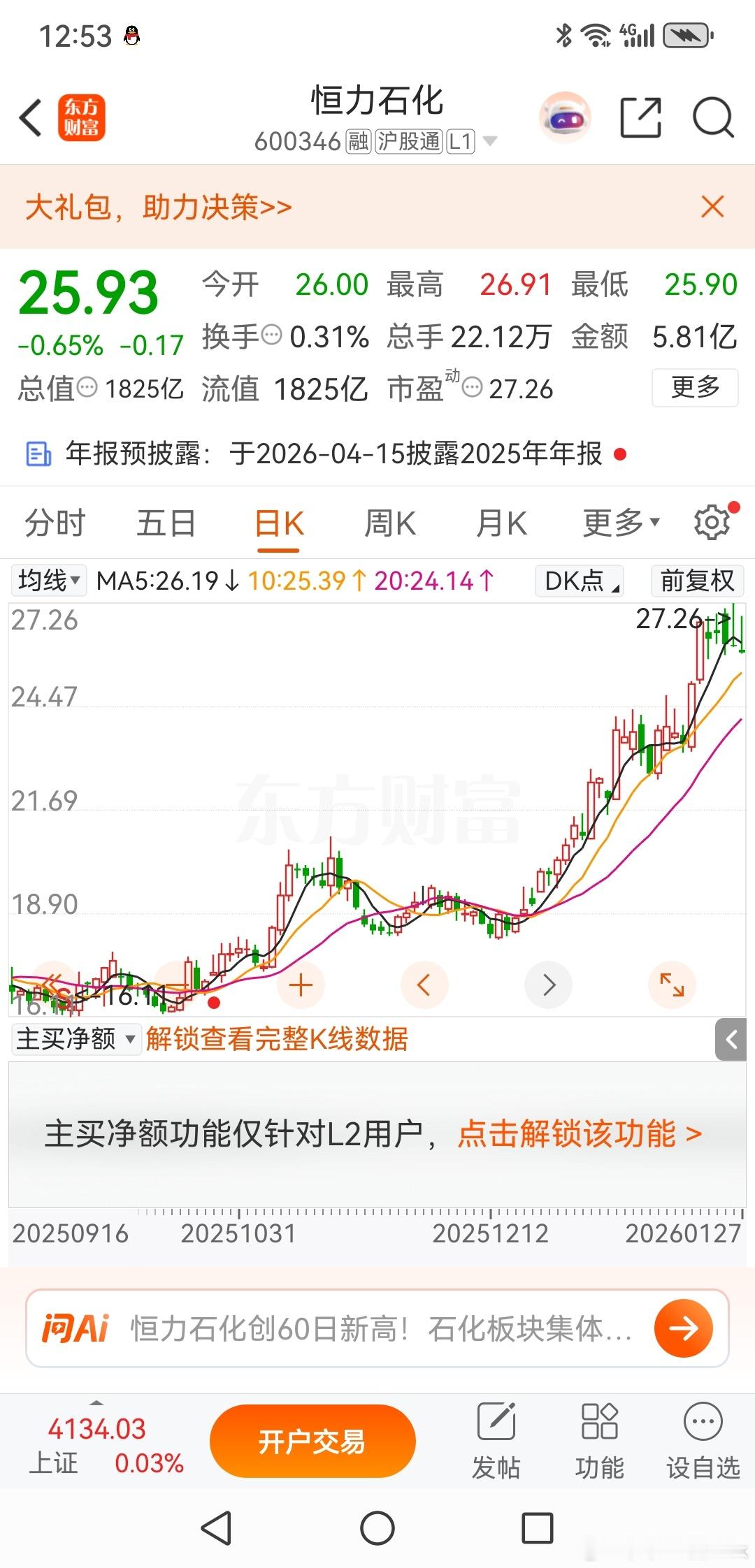Expand the DK点 dropdown on the chart
This screenshot has height=1568, width=755.
[x=579, y=580]
